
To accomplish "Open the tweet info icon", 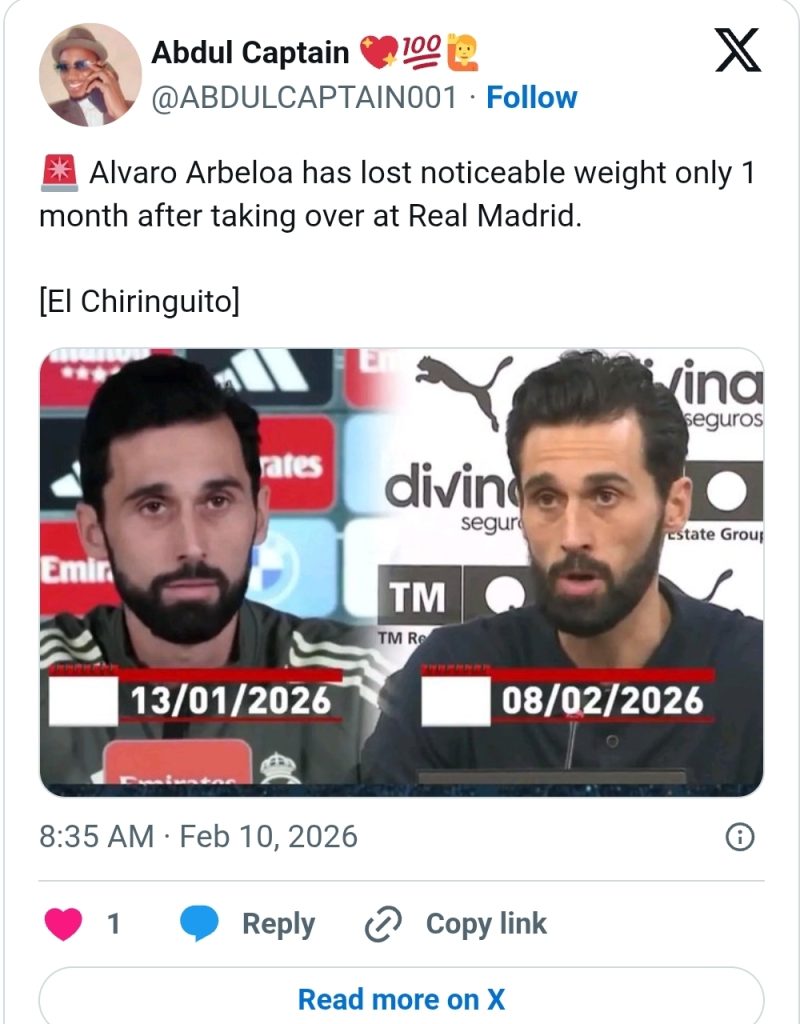I will pyautogui.click(x=738, y=837).
